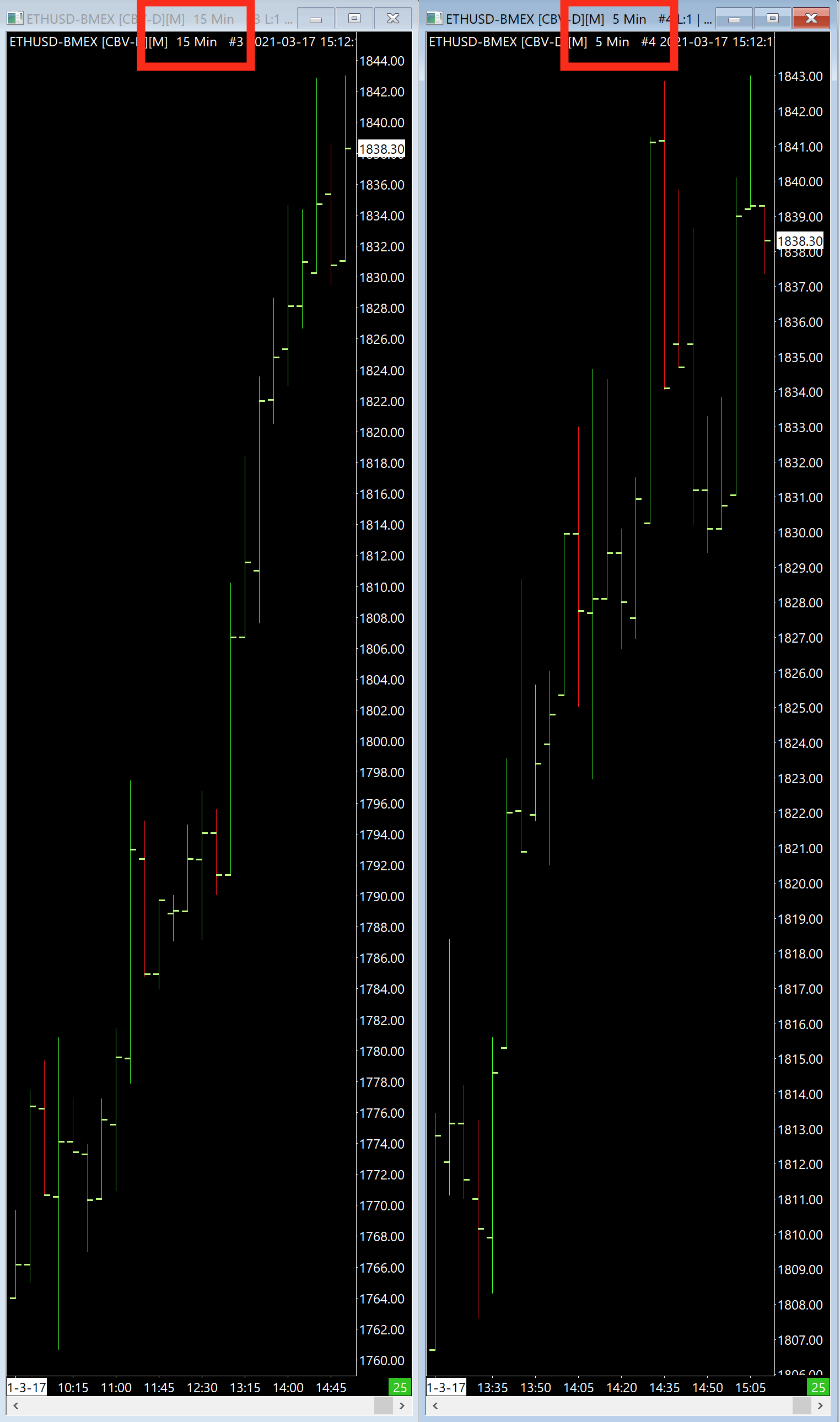Image resolution: width=840 pixels, height=1422 pixels.
Task: Close the 15 Min chart window
Action: pos(393,19)
